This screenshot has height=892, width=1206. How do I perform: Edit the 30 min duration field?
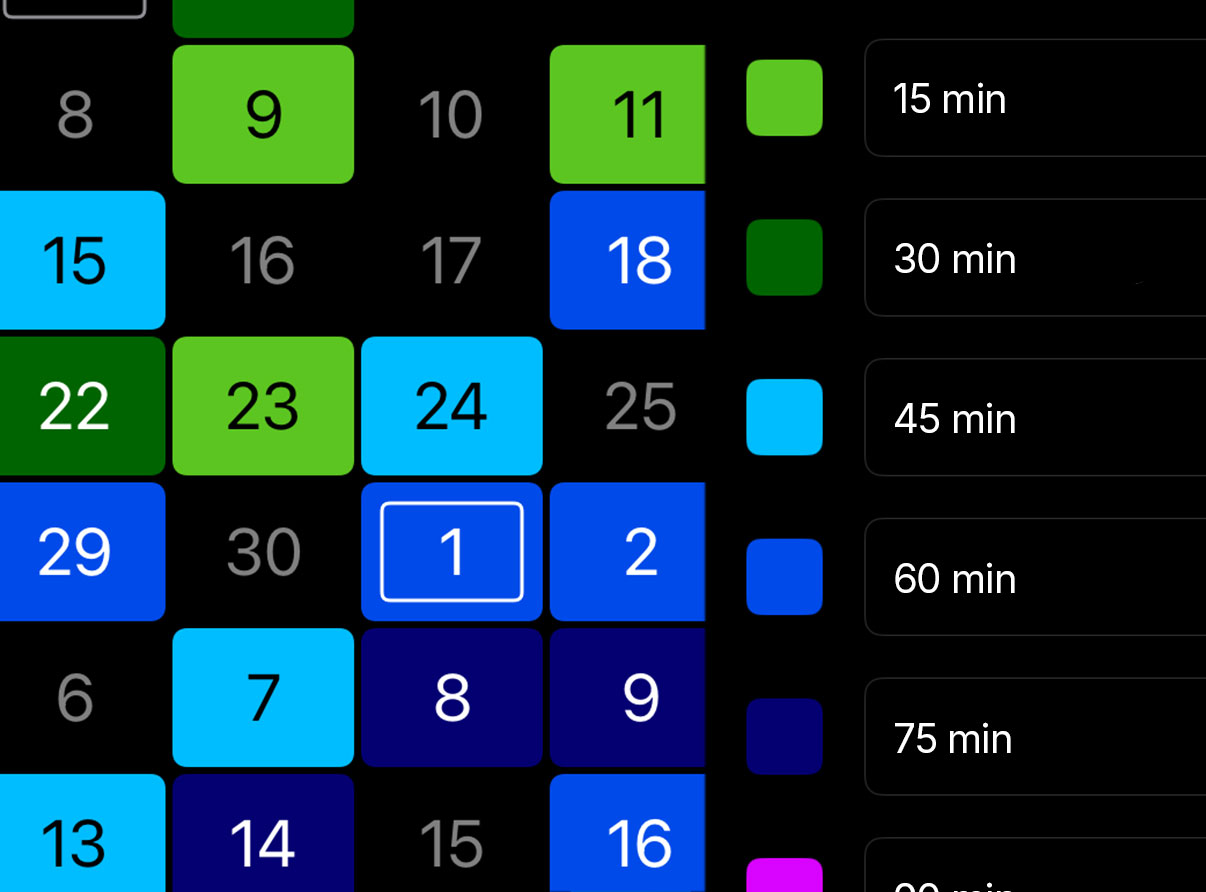(x=1035, y=258)
